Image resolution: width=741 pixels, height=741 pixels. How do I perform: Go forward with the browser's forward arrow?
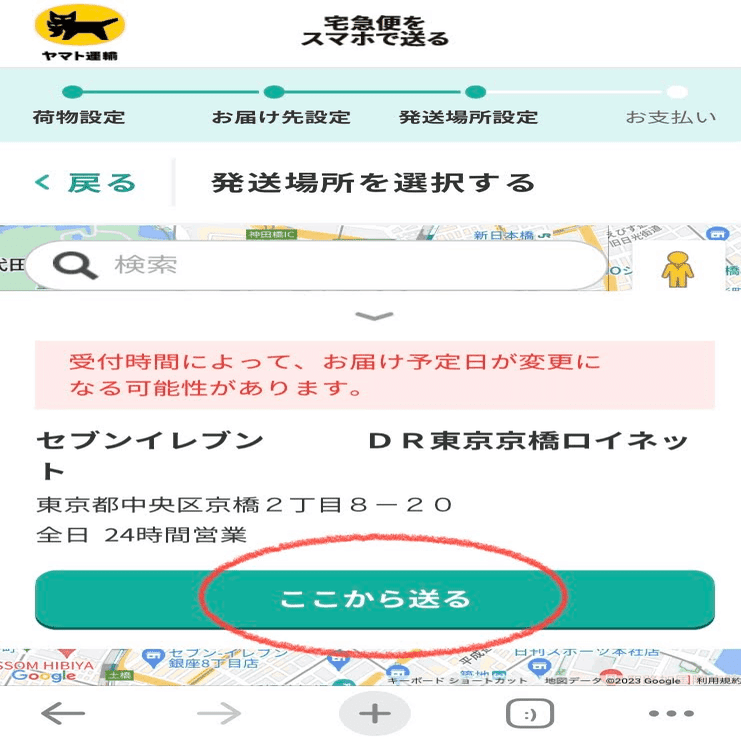click(x=218, y=713)
